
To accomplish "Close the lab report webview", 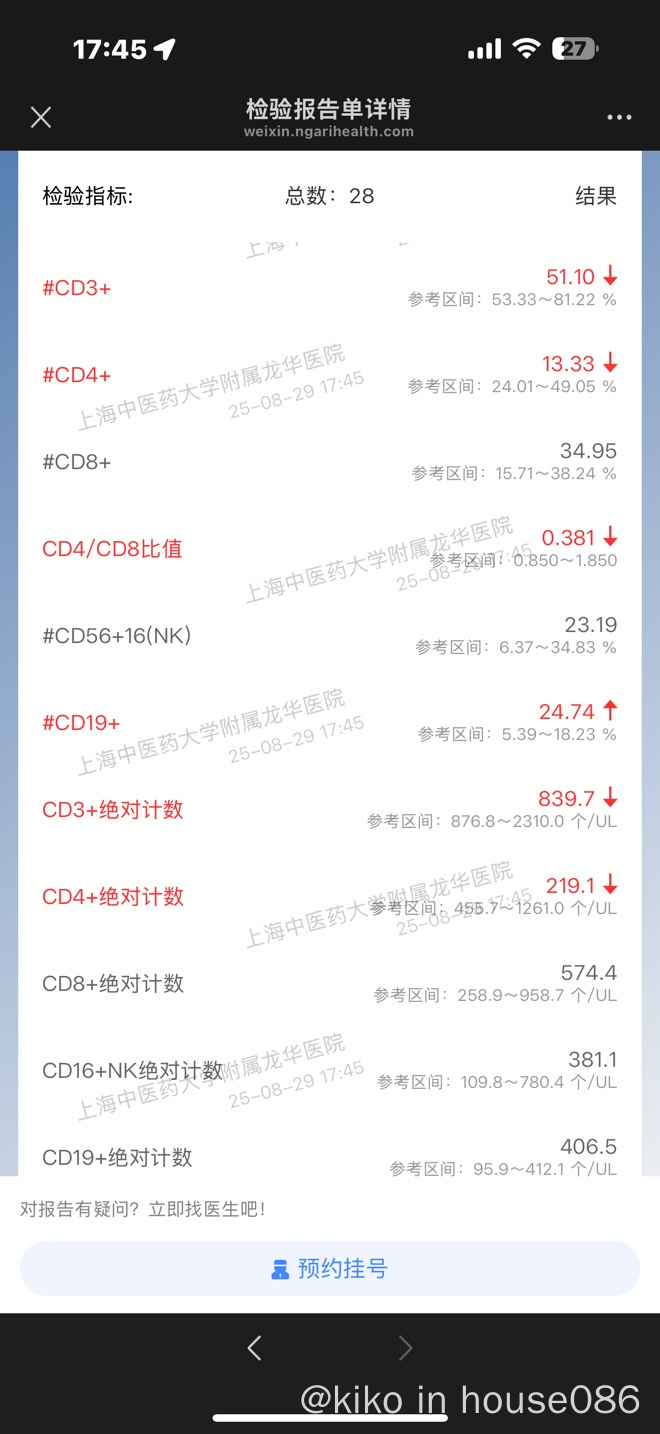I will click(40, 118).
